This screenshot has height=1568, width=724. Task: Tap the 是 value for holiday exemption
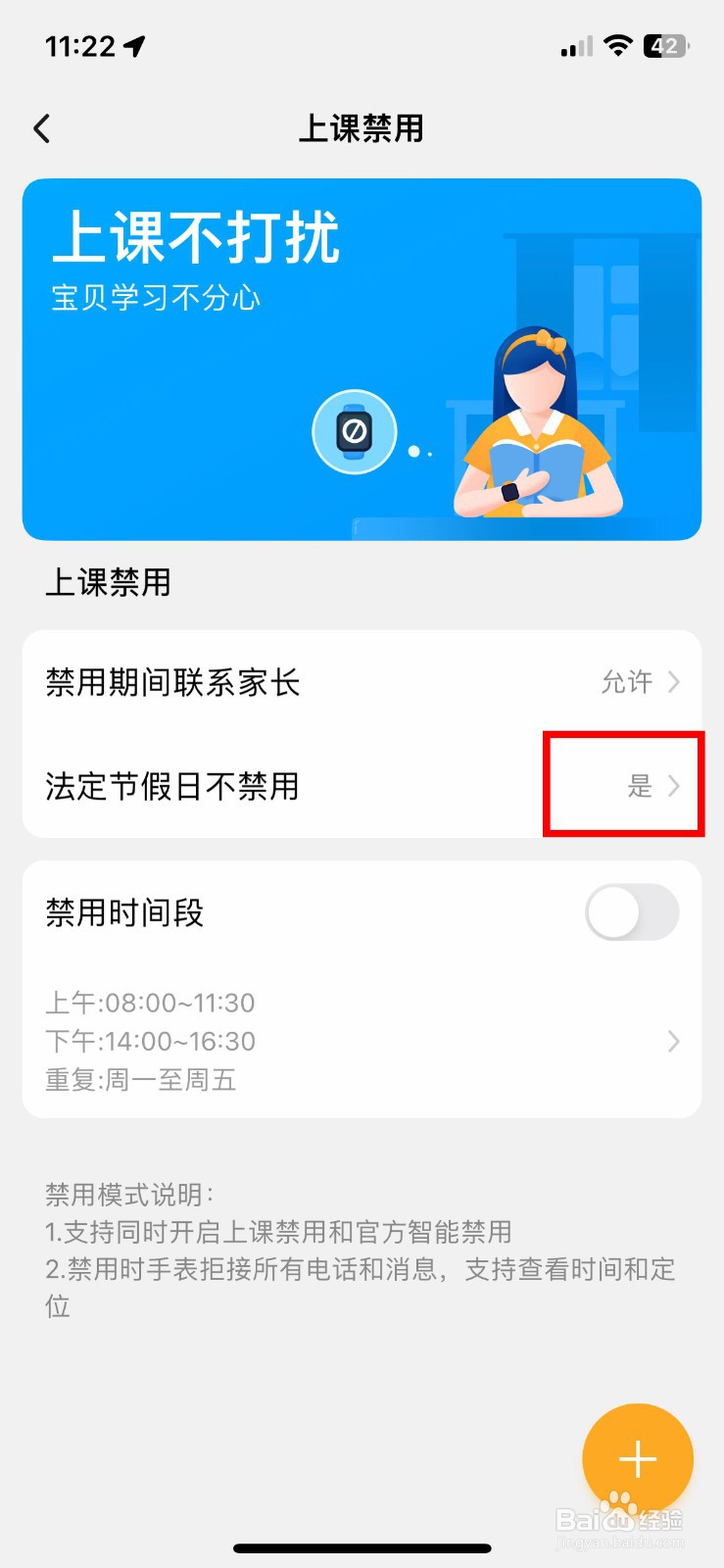click(640, 787)
